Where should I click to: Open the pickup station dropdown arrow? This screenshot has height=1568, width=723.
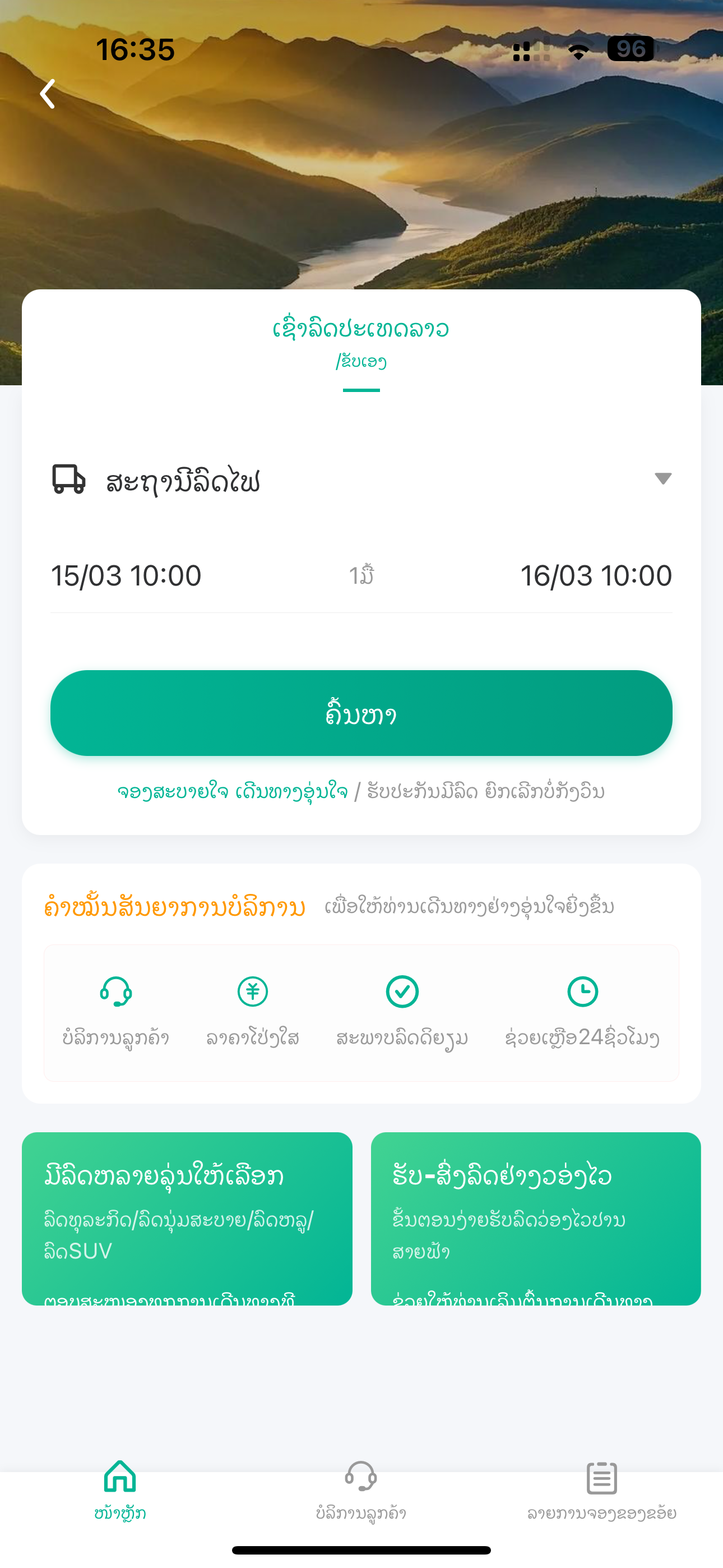tap(664, 479)
